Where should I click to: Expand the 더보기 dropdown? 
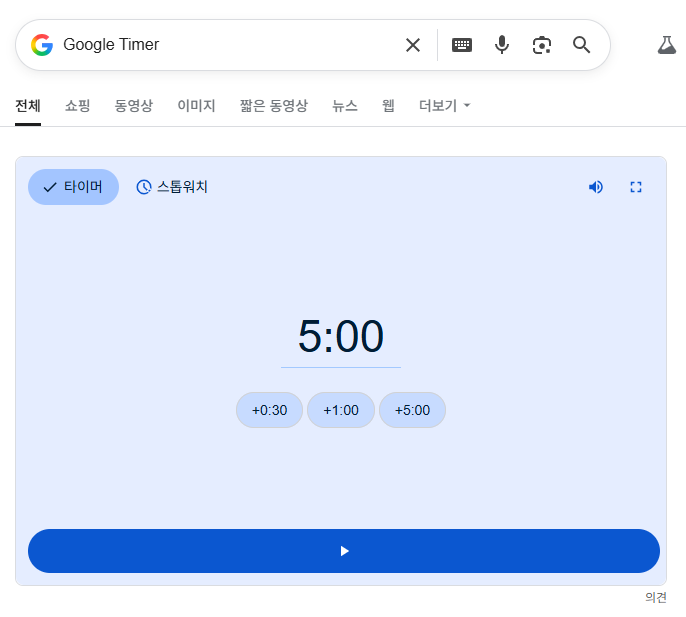[x=445, y=105]
